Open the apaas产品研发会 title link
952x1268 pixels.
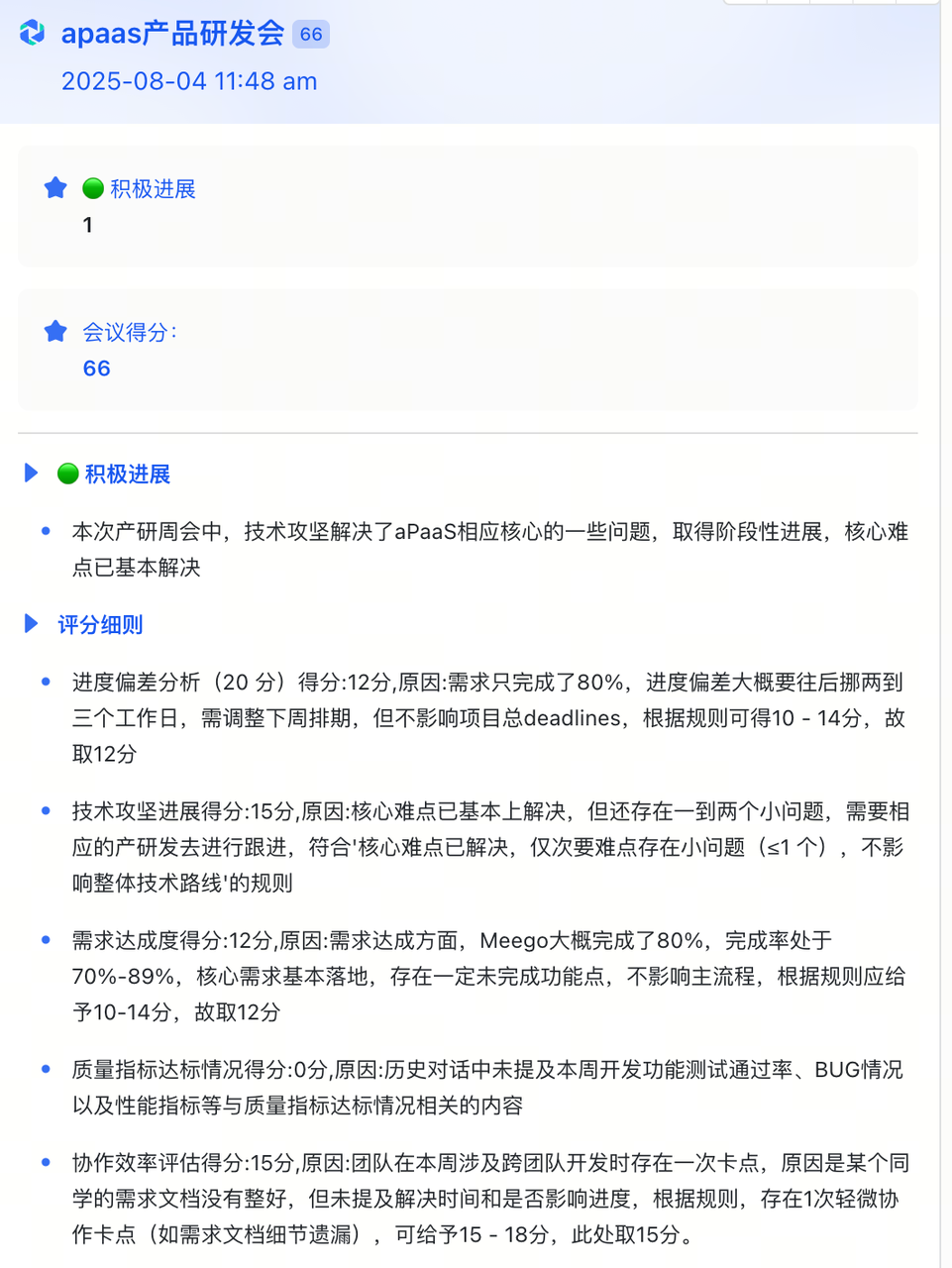(172, 34)
